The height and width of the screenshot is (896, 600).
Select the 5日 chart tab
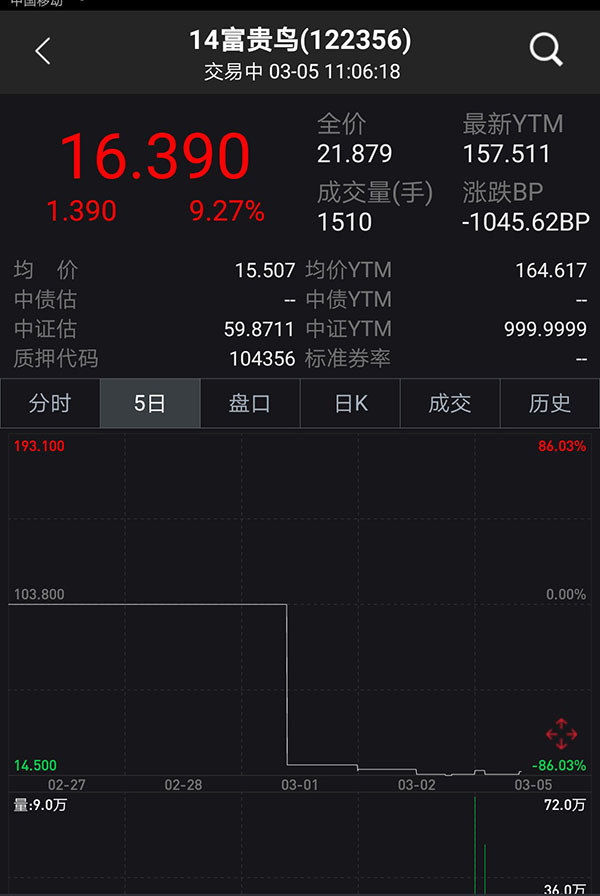[x=150, y=404]
